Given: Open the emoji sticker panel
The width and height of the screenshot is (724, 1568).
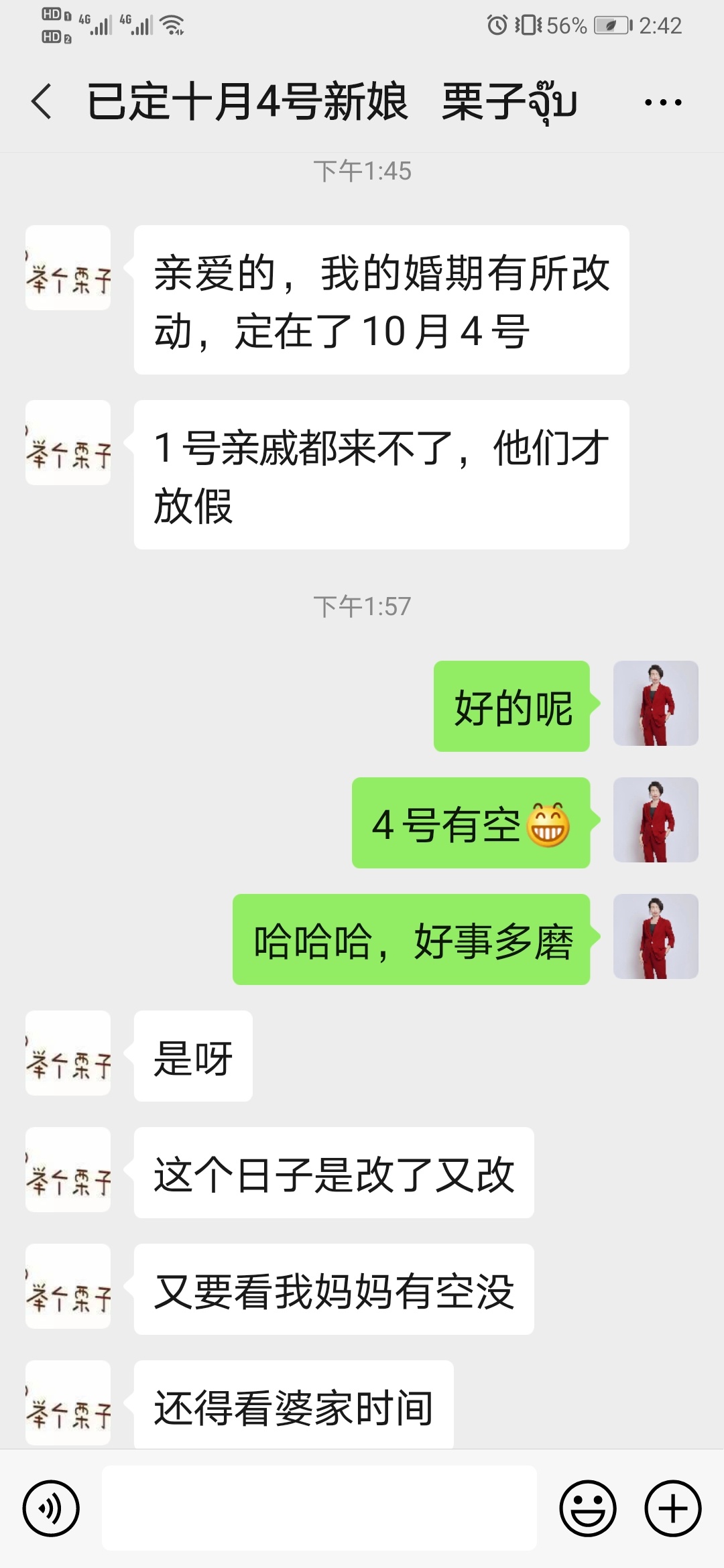Looking at the screenshot, I should click(x=588, y=1508).
